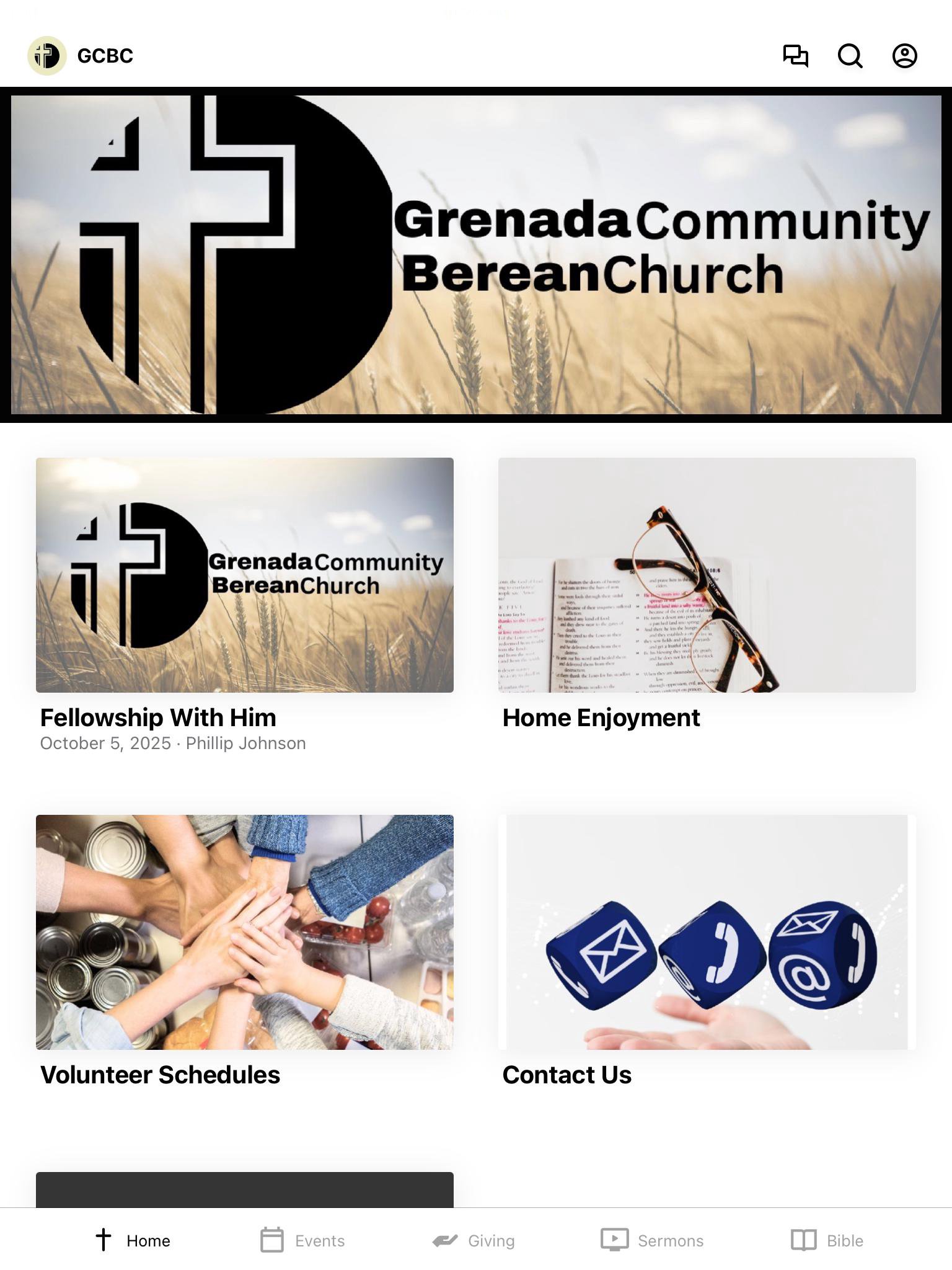
Task: Tap the Grenada Community Berean Church banner
Action: [x=476, y=254]
